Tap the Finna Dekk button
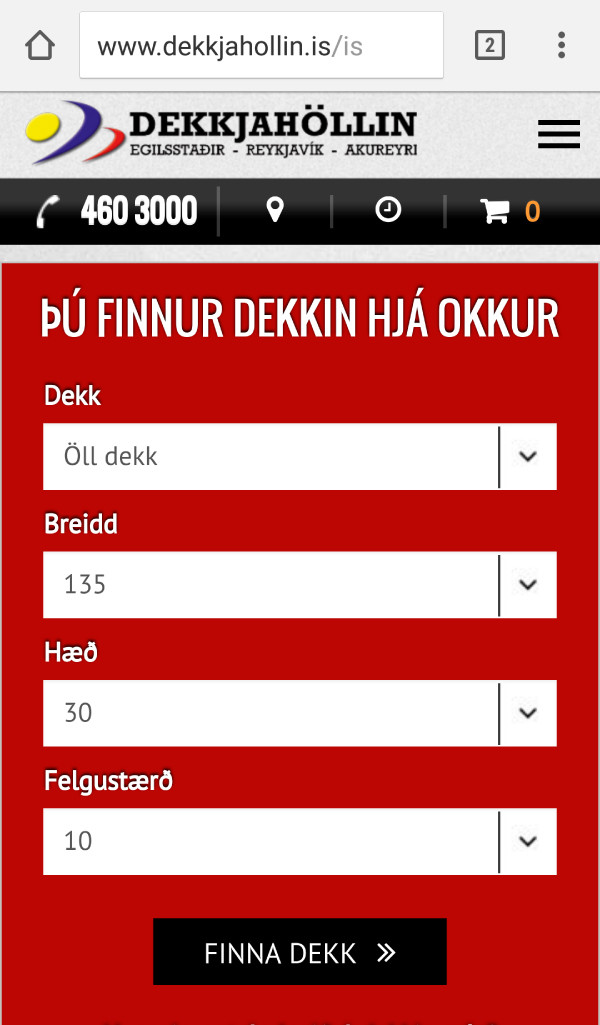The width and height of the screenshot is (600, 1025). (299, 952)
